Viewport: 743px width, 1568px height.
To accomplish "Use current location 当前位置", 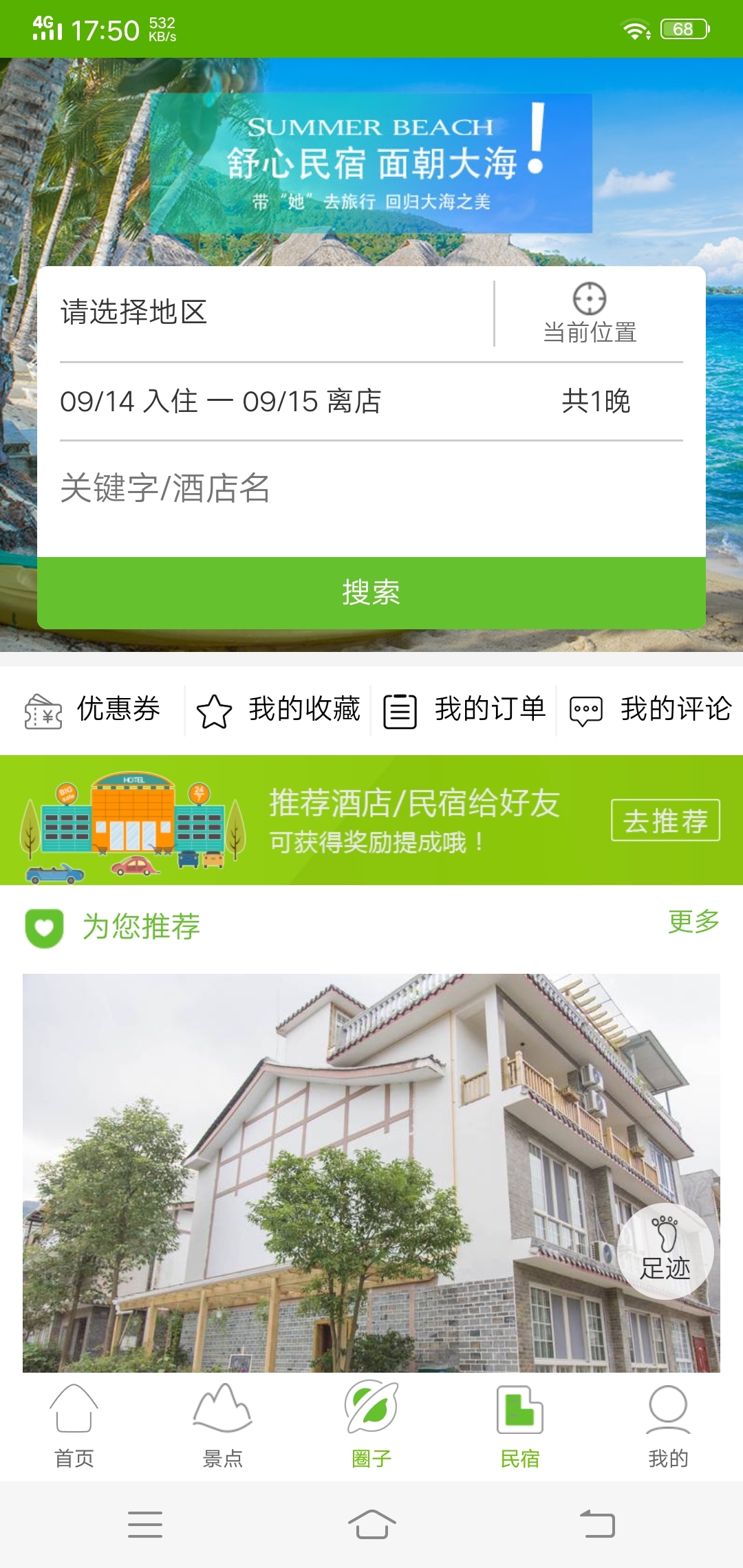I will 590,314.
